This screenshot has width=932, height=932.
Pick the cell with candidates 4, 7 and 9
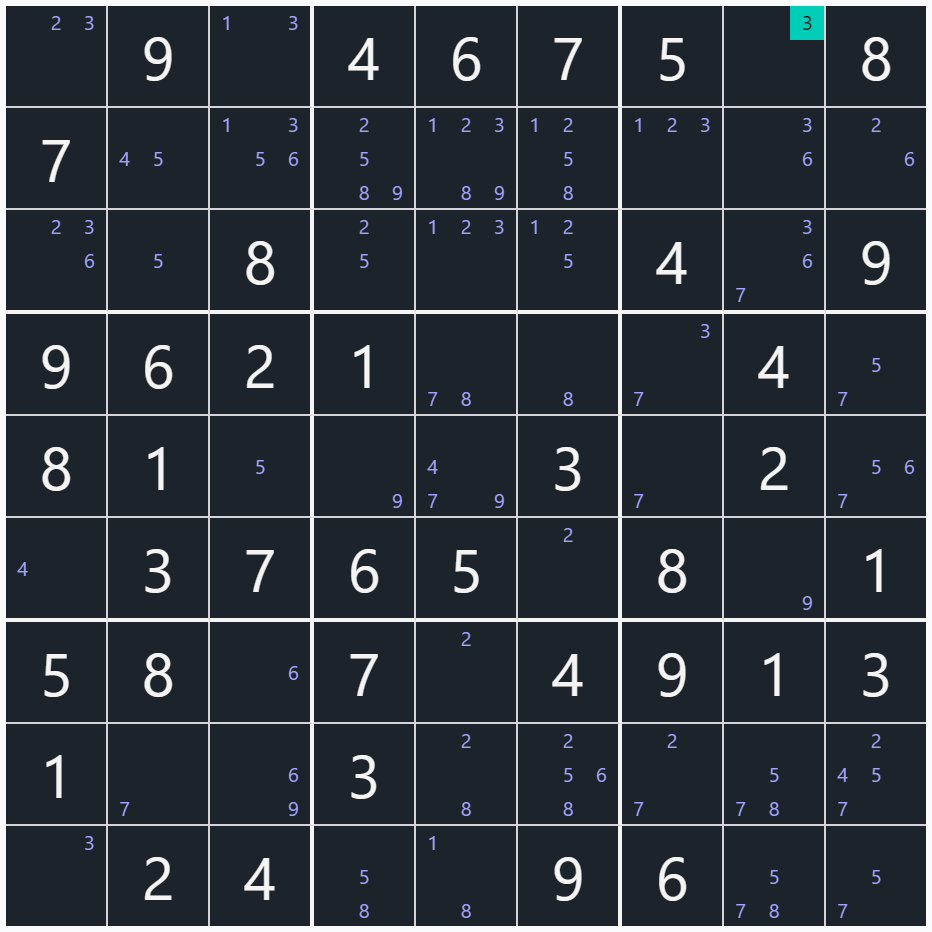[466, 467]
